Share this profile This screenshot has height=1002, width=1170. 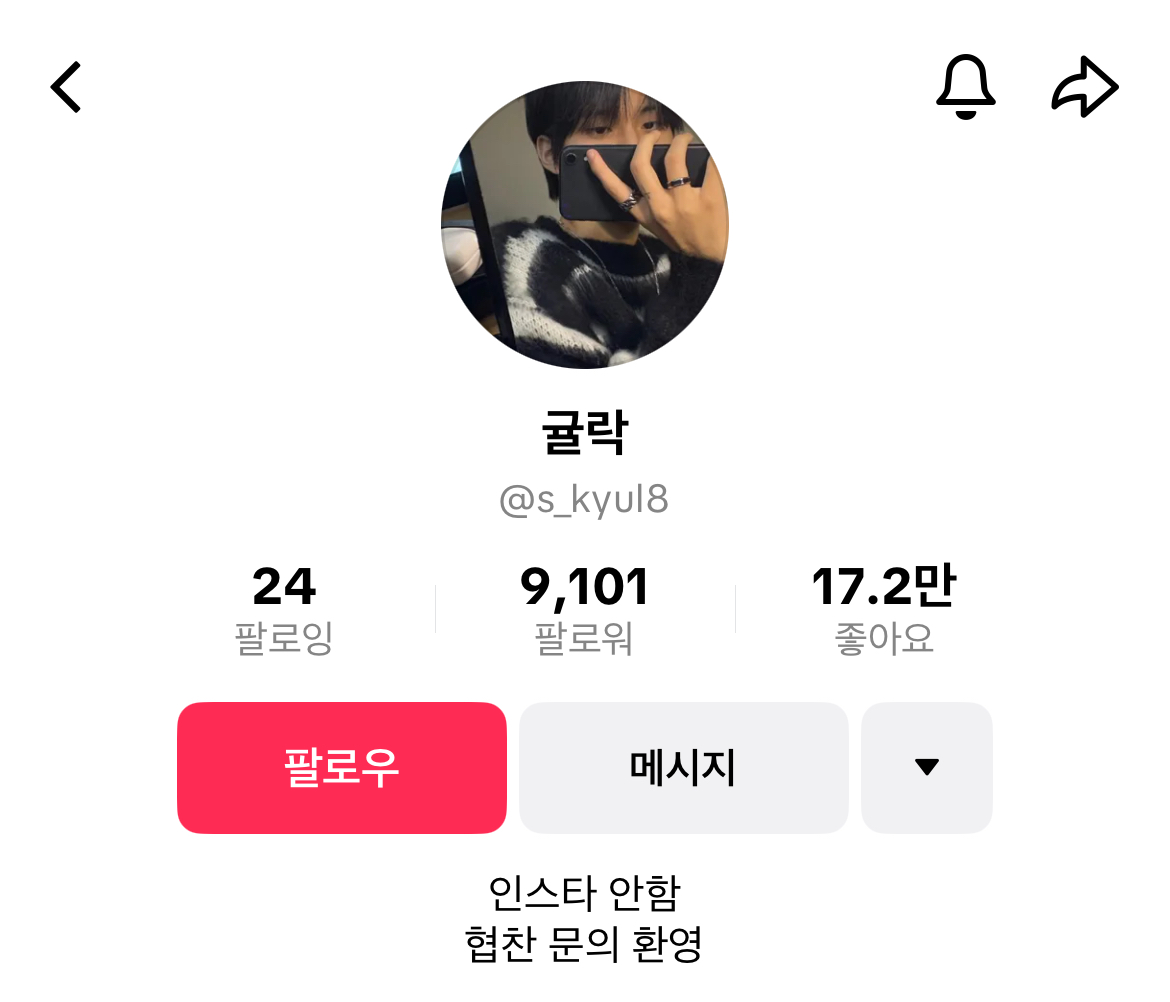[1085, 88]
